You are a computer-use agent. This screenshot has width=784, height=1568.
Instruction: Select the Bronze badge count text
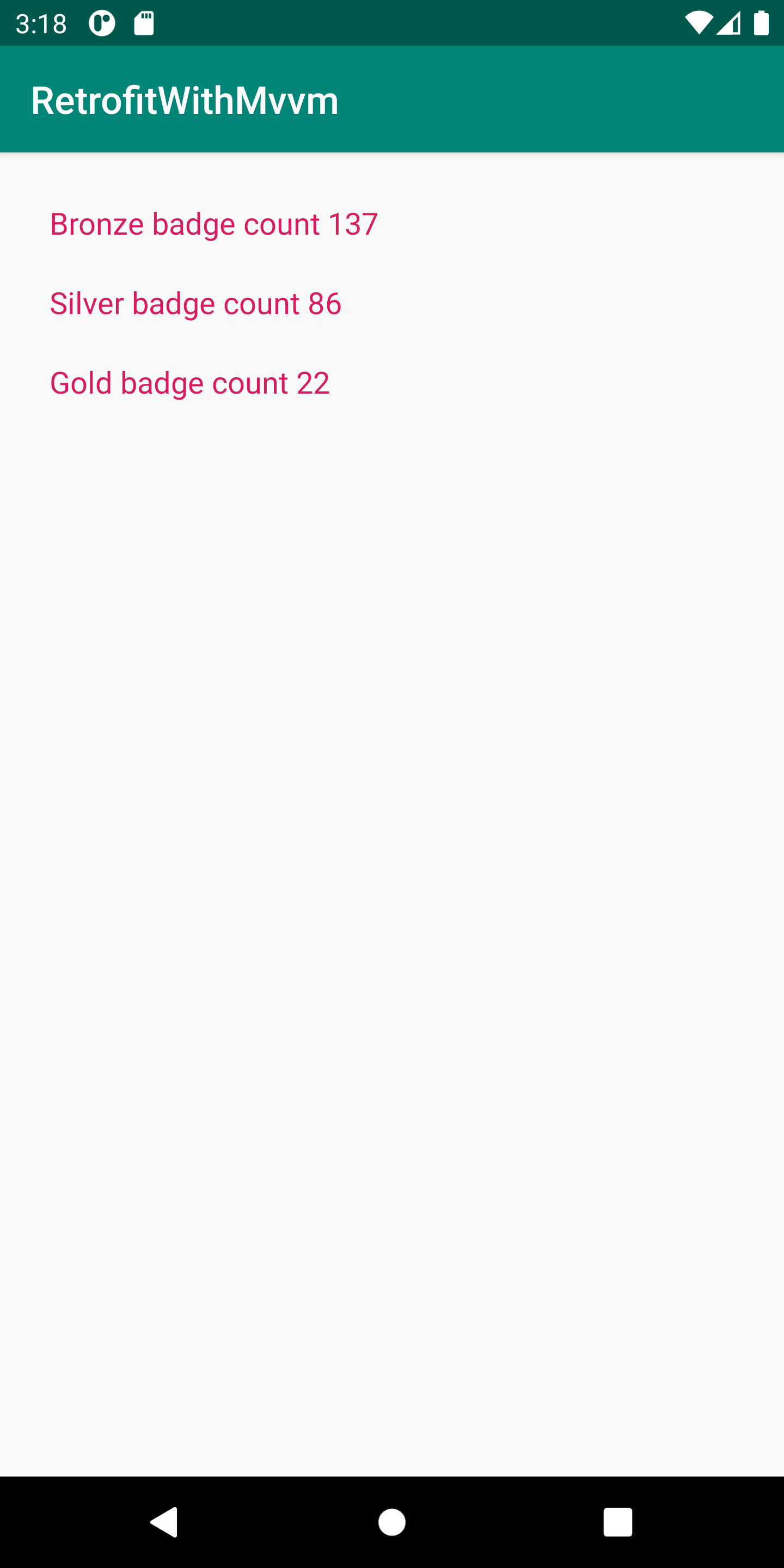tap(213, 223)
